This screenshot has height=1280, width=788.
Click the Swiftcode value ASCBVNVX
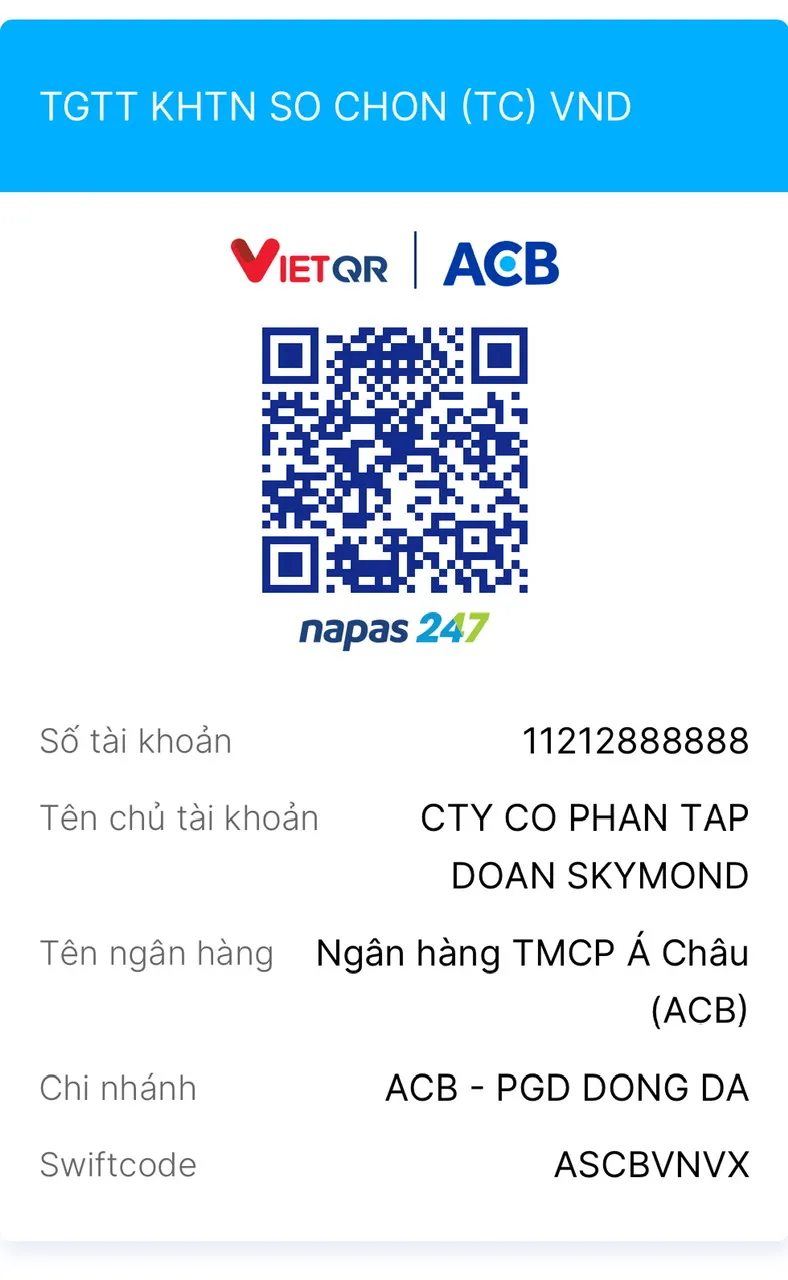(650, 1164)
